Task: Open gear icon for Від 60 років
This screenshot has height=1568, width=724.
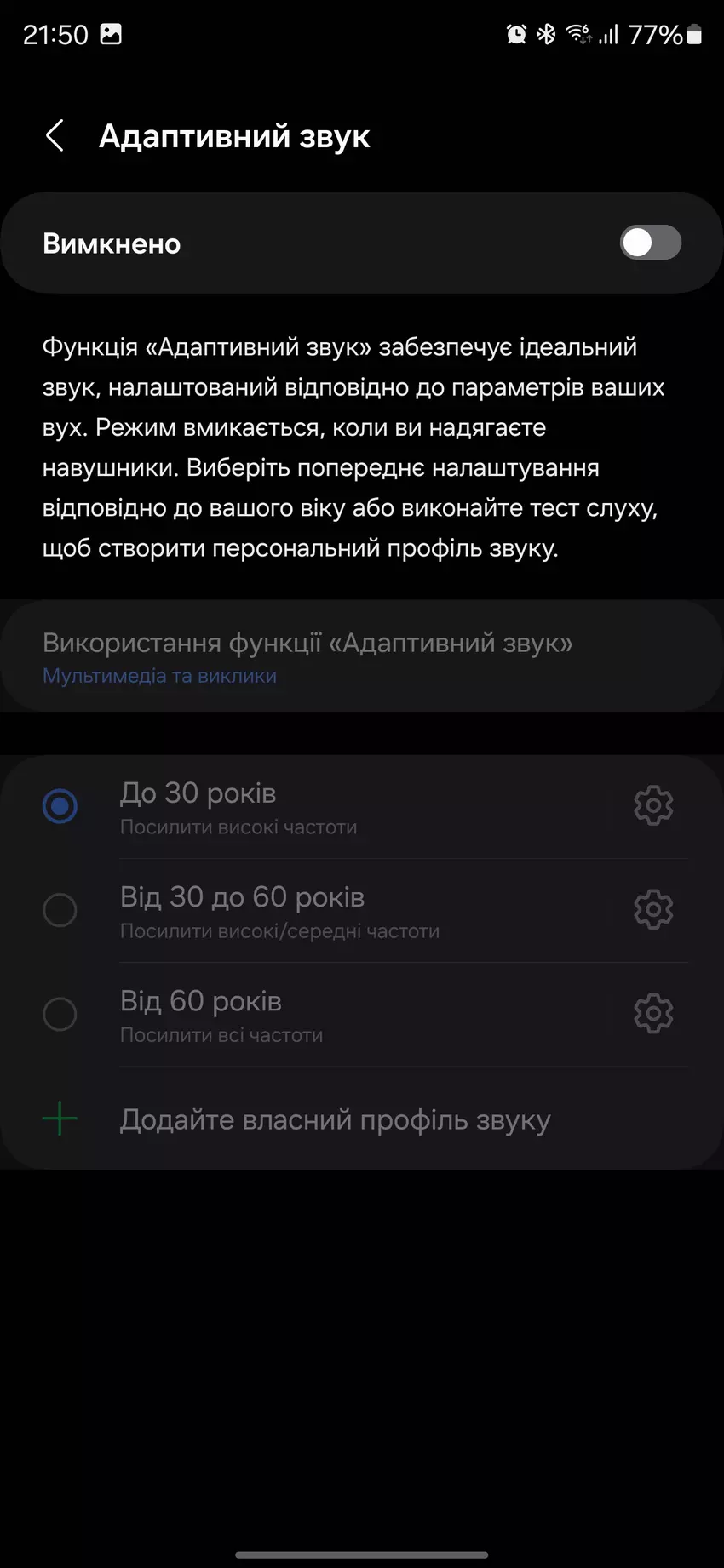Action: coord(653,1014)
